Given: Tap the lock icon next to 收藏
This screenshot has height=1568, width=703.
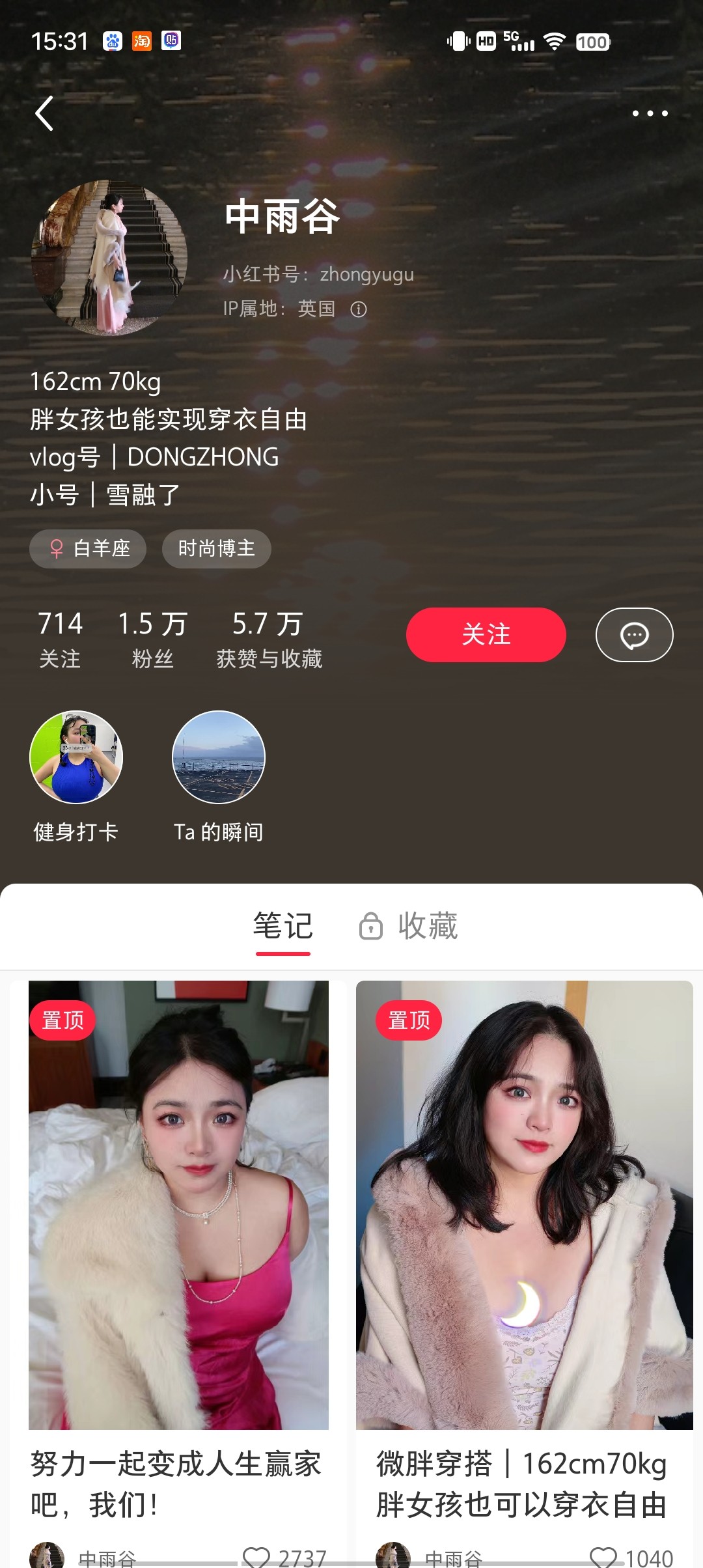Looking at the screenshot, I should [370, 925].
